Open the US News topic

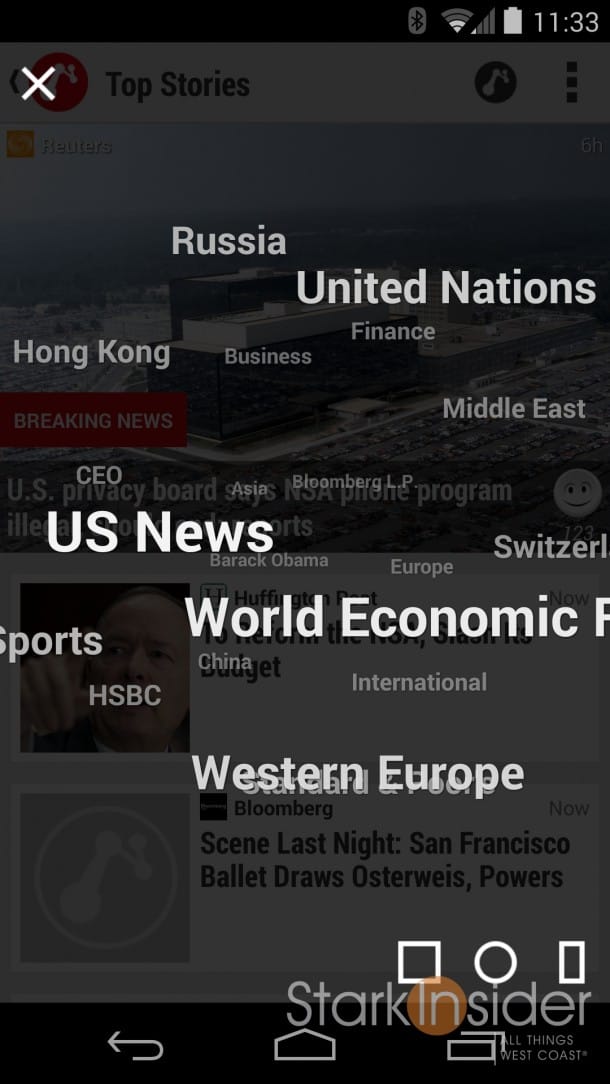[x=160, y=532]
